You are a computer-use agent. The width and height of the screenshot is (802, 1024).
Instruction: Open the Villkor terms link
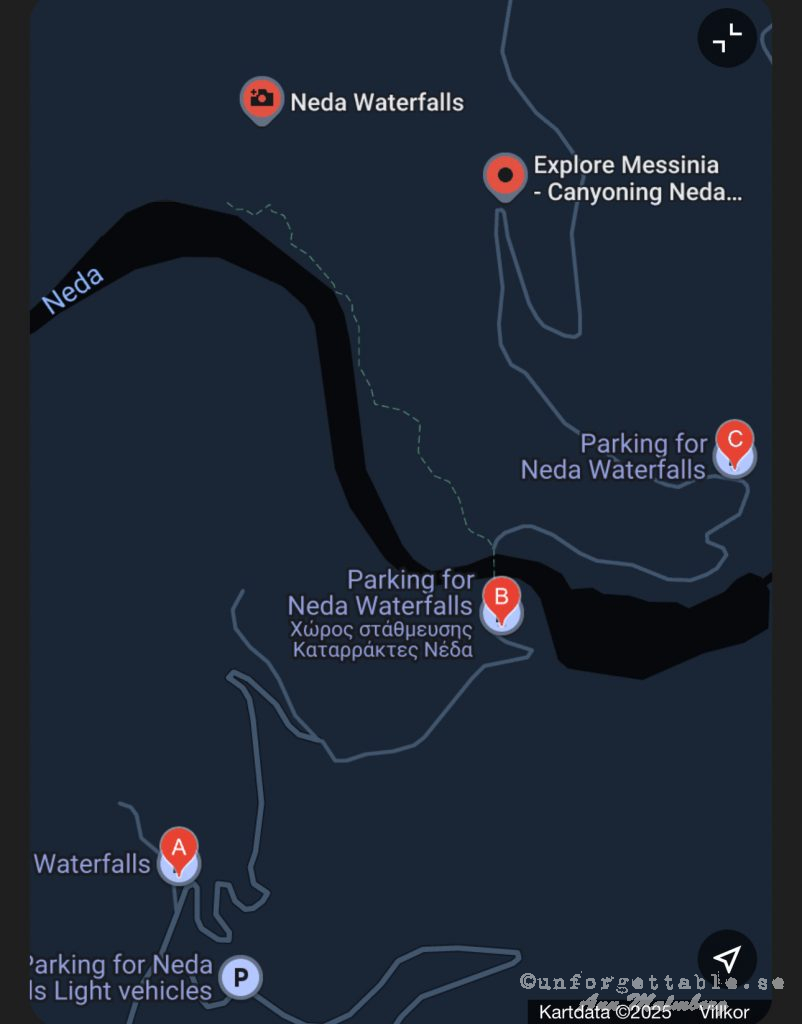click(x=724, y=1012)
